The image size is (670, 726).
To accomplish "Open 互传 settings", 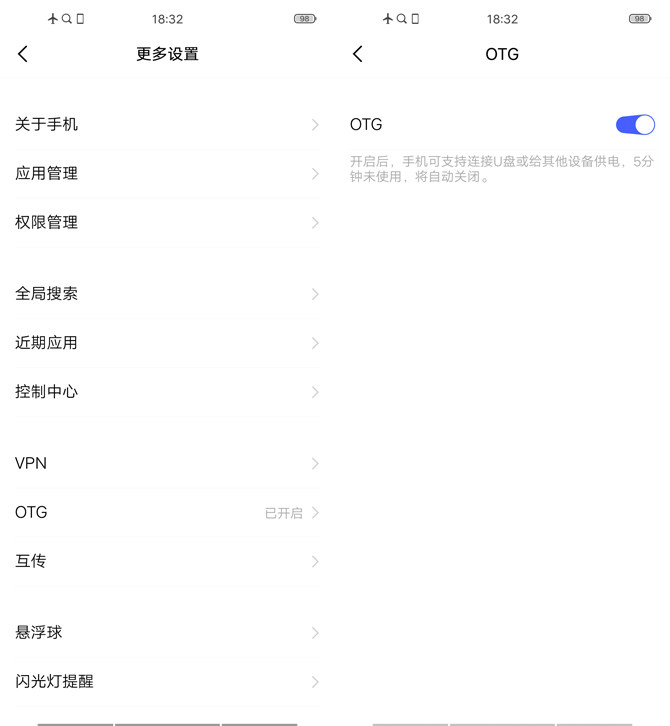I will [167, 561].
